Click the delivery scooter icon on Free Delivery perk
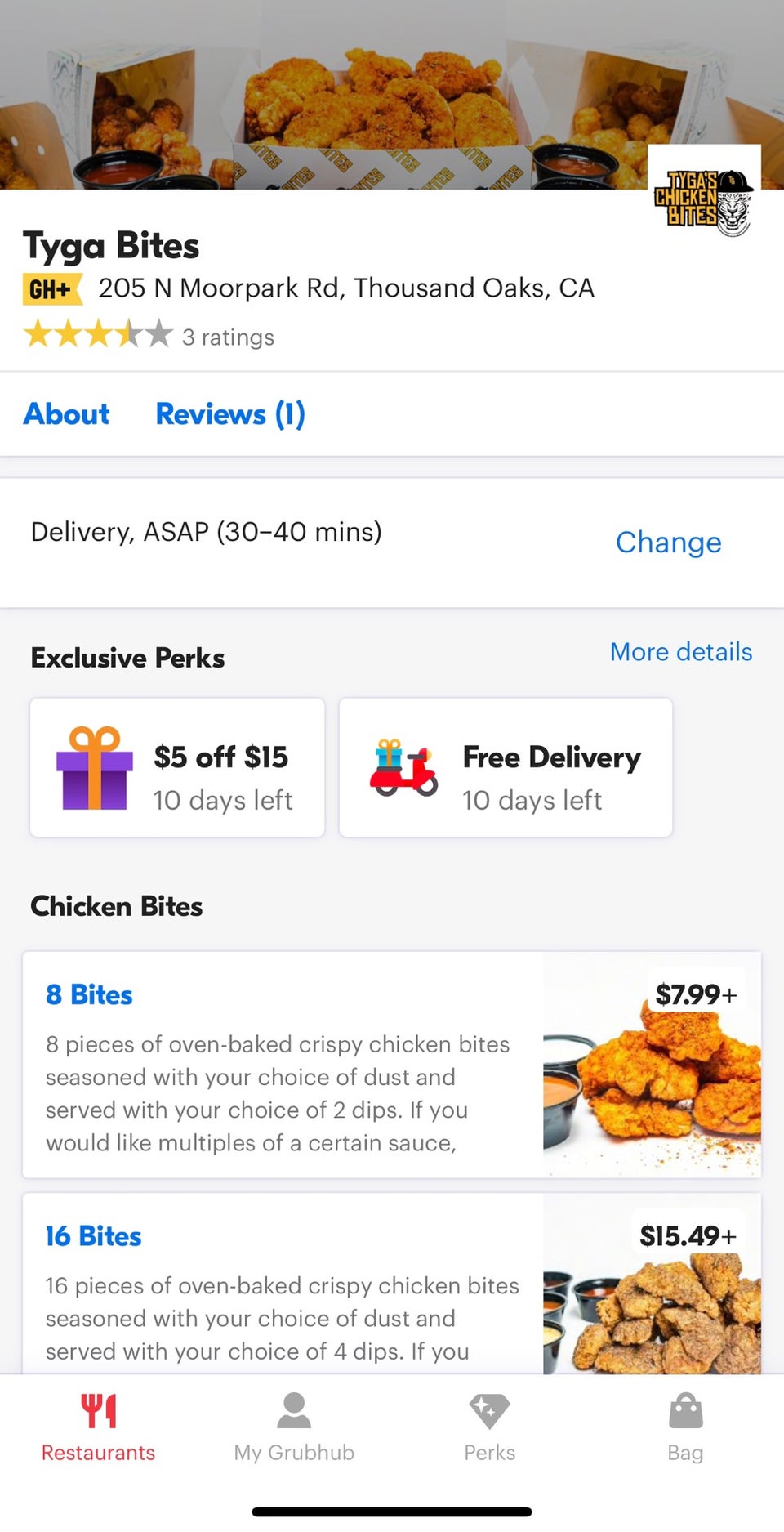 pos(402,768)
